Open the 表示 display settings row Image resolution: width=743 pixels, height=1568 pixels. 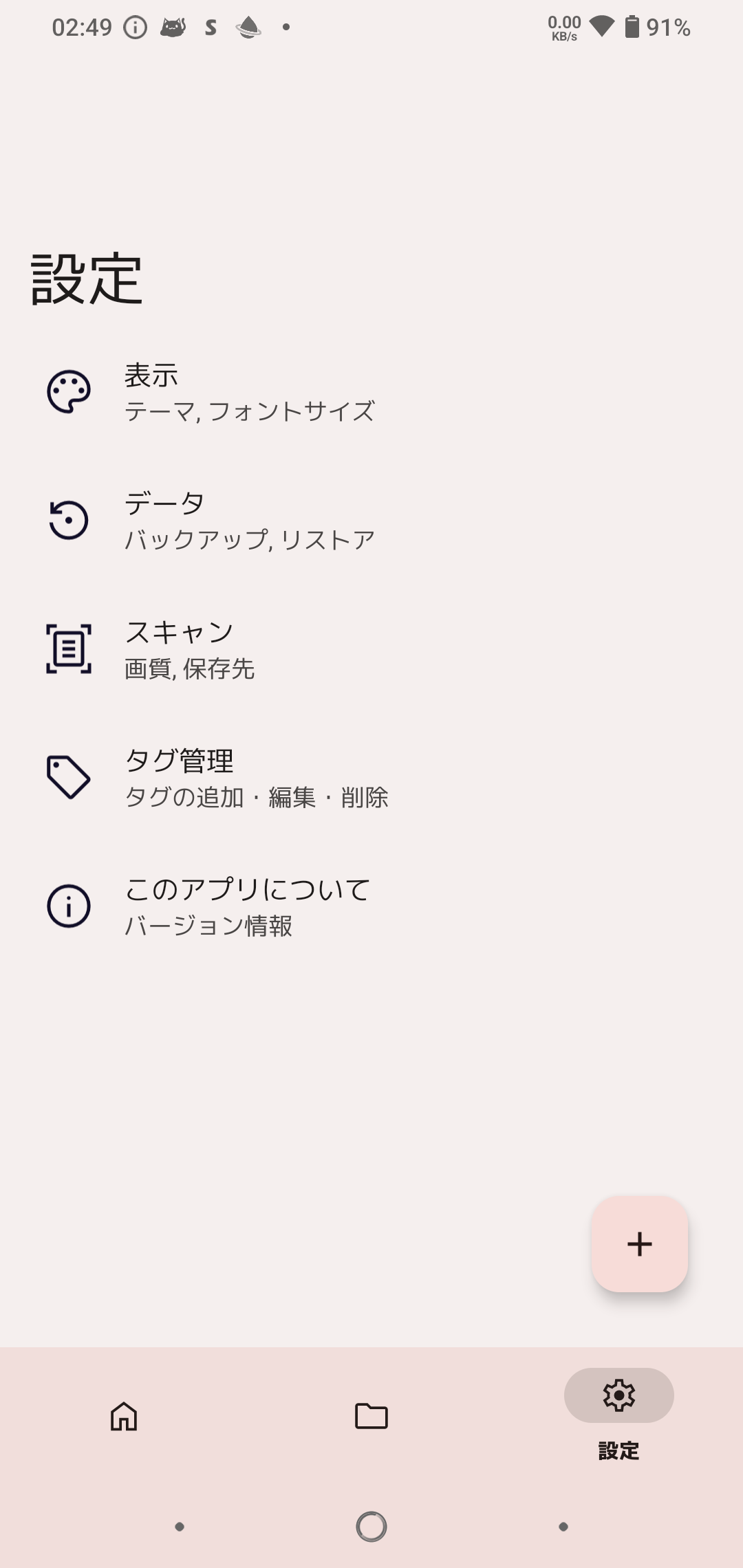point(371,392)
